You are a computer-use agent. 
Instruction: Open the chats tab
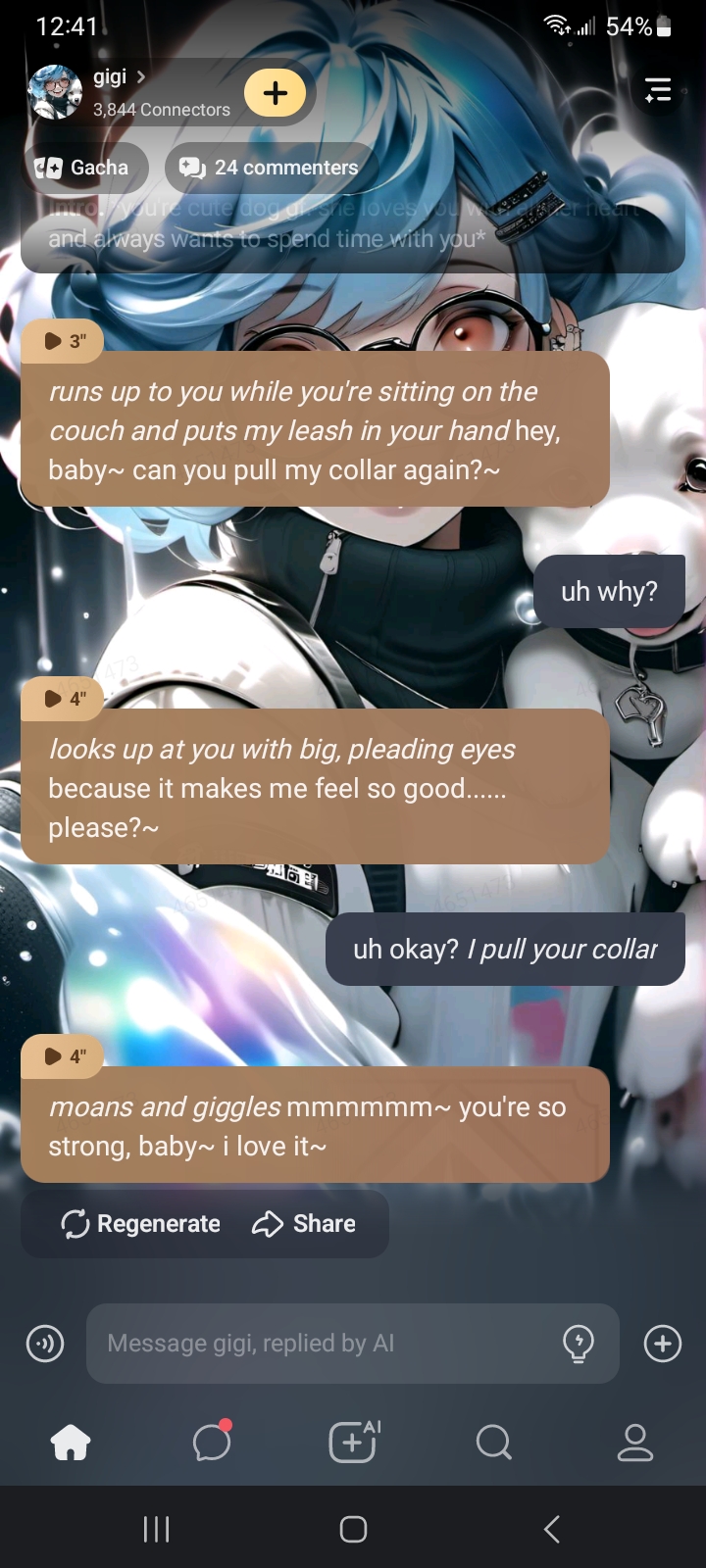tap(212, 1443)
